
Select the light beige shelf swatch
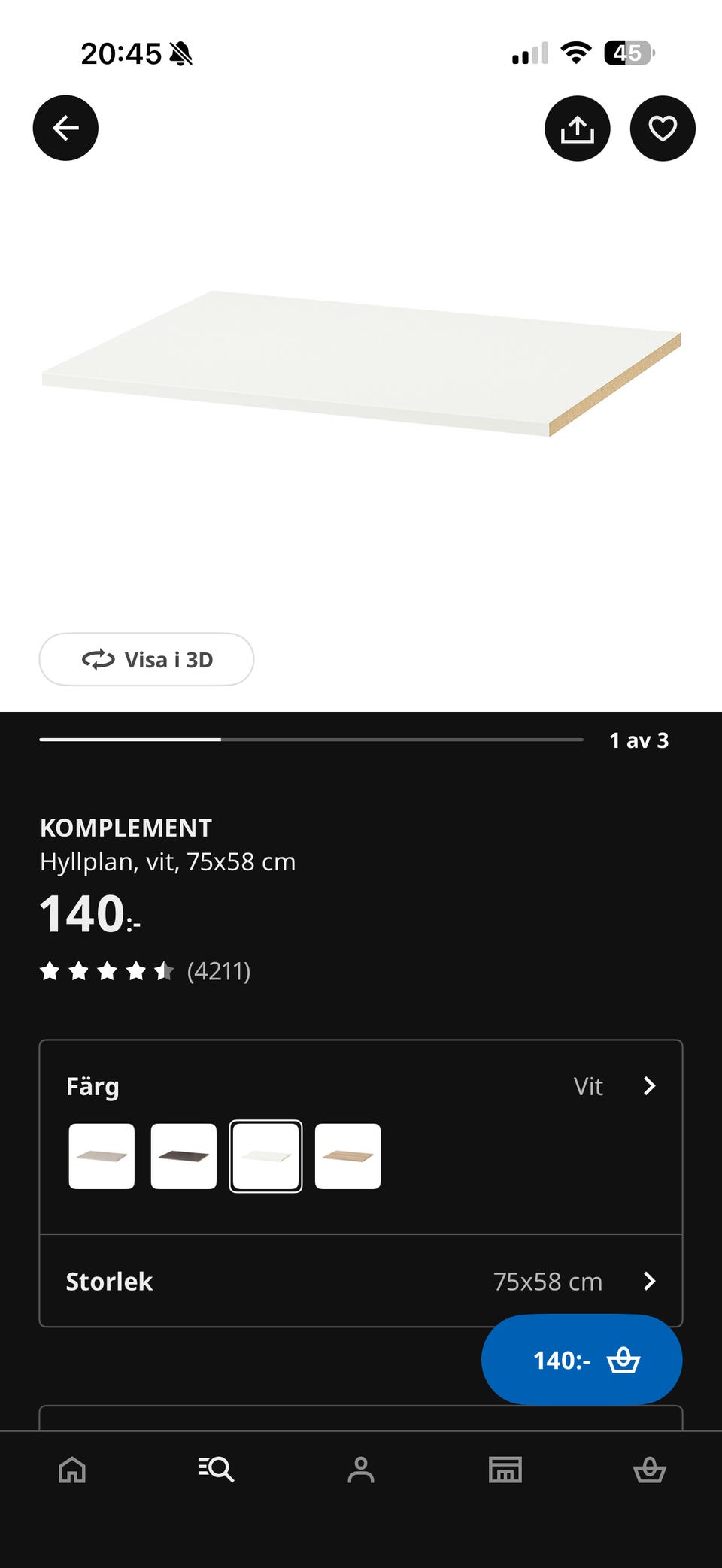click(102, 1155)
